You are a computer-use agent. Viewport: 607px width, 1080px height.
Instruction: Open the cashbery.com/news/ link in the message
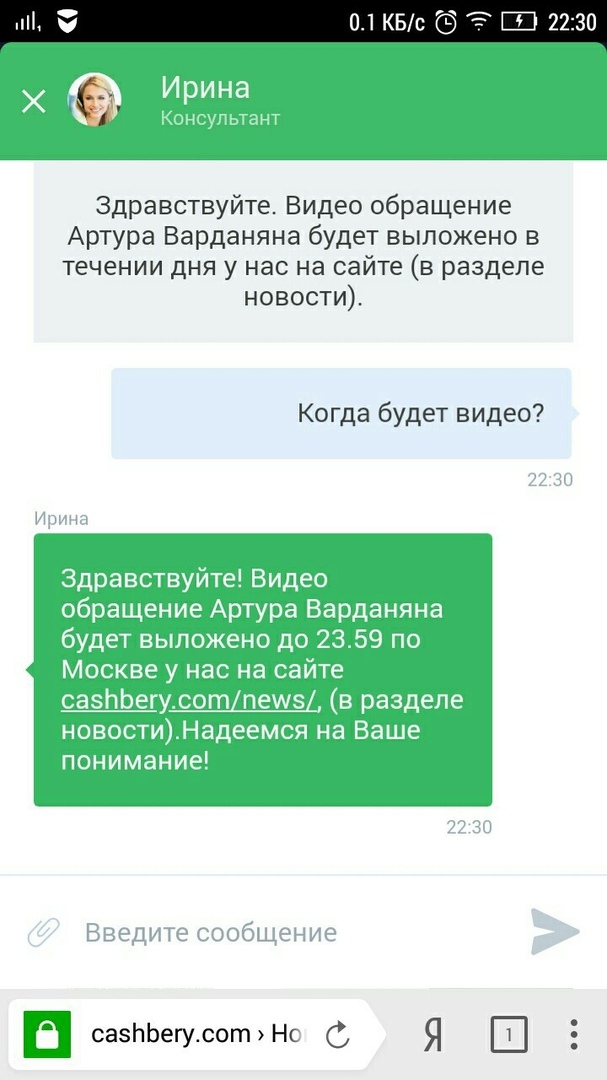click(189, 698)
